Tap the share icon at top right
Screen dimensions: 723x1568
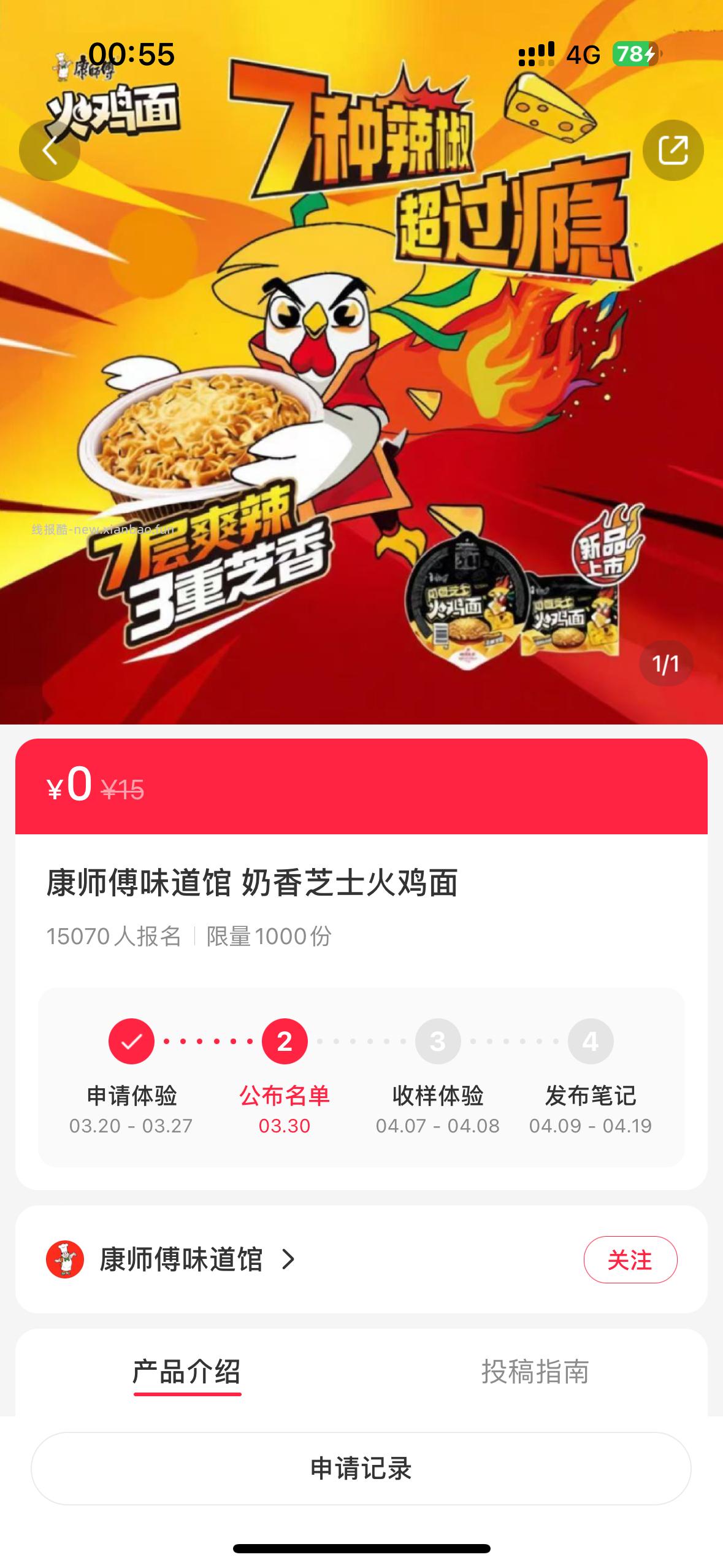pos(674,150)
